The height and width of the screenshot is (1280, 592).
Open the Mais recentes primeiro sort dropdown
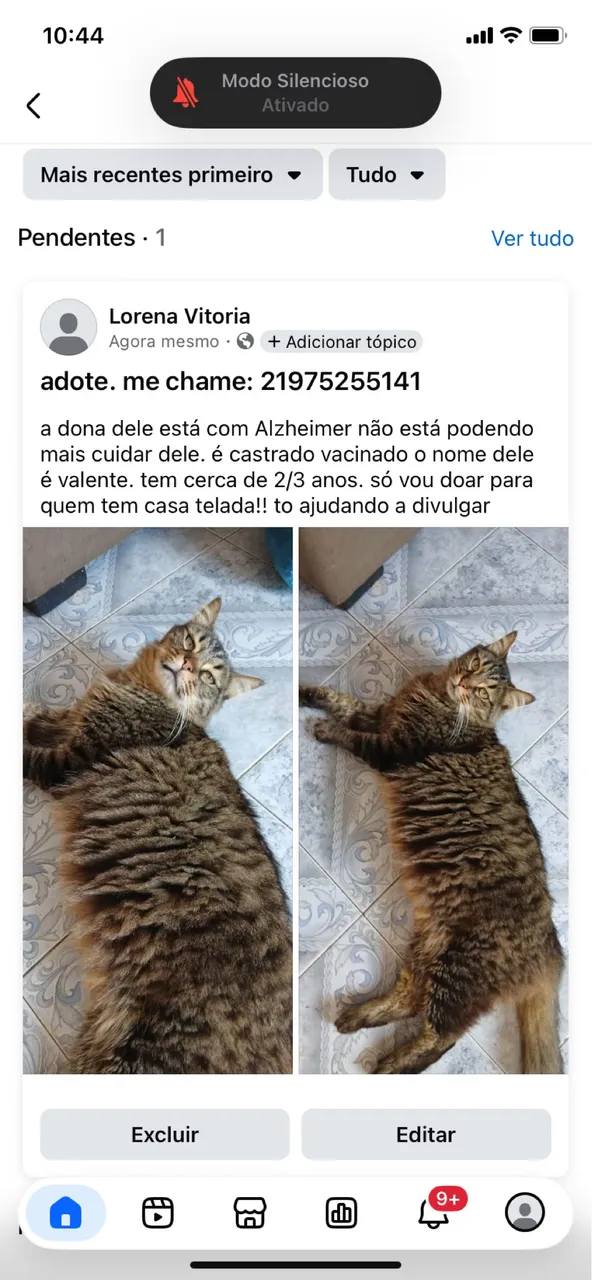click(172, 175)
